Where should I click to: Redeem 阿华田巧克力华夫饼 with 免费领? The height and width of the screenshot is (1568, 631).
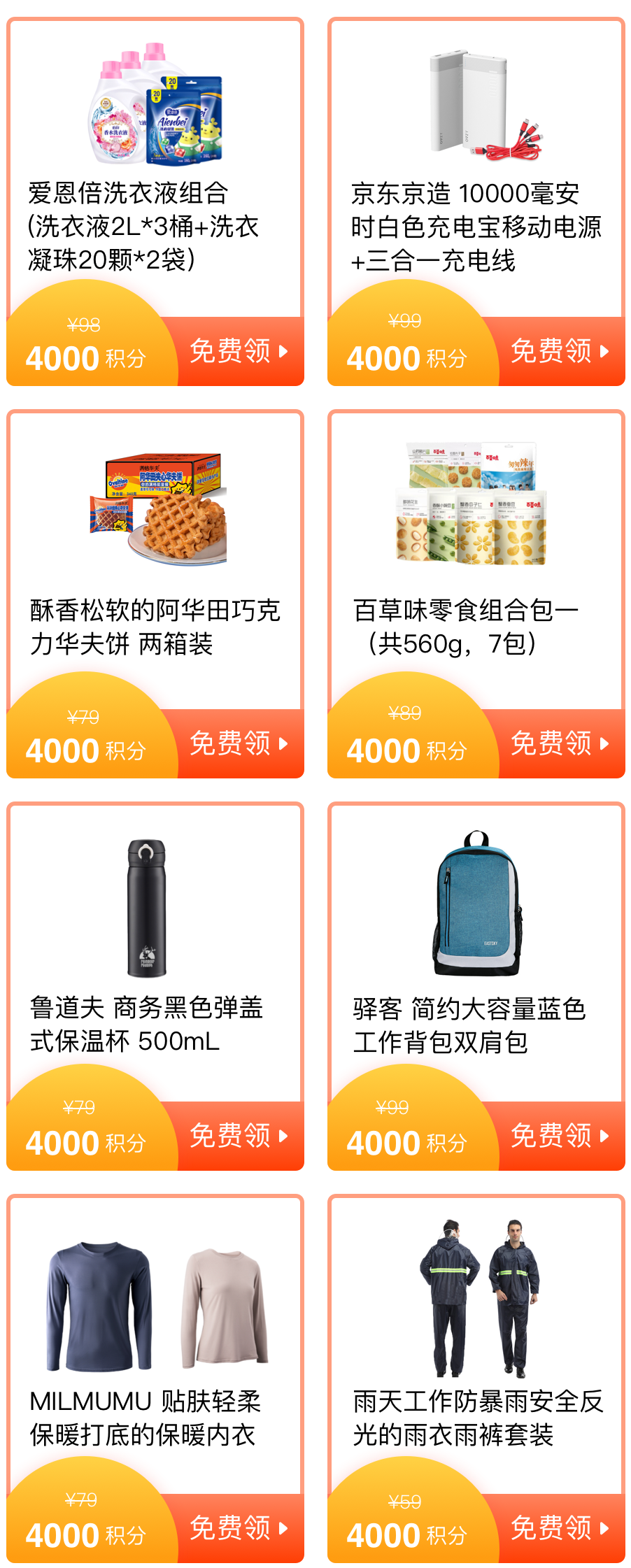coord(238,743)
